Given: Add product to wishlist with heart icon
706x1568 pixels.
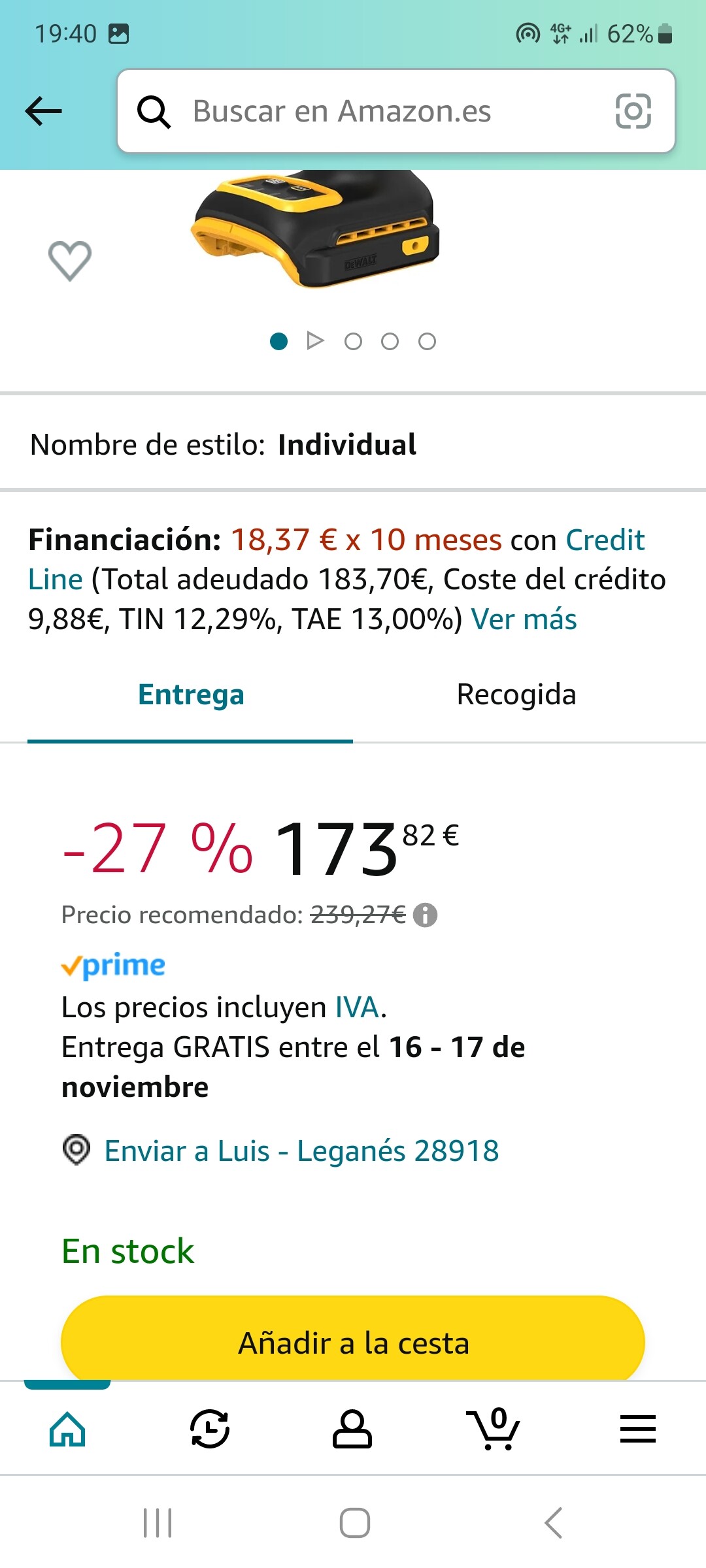Looking at the screenshot, I should click(70, 261).
